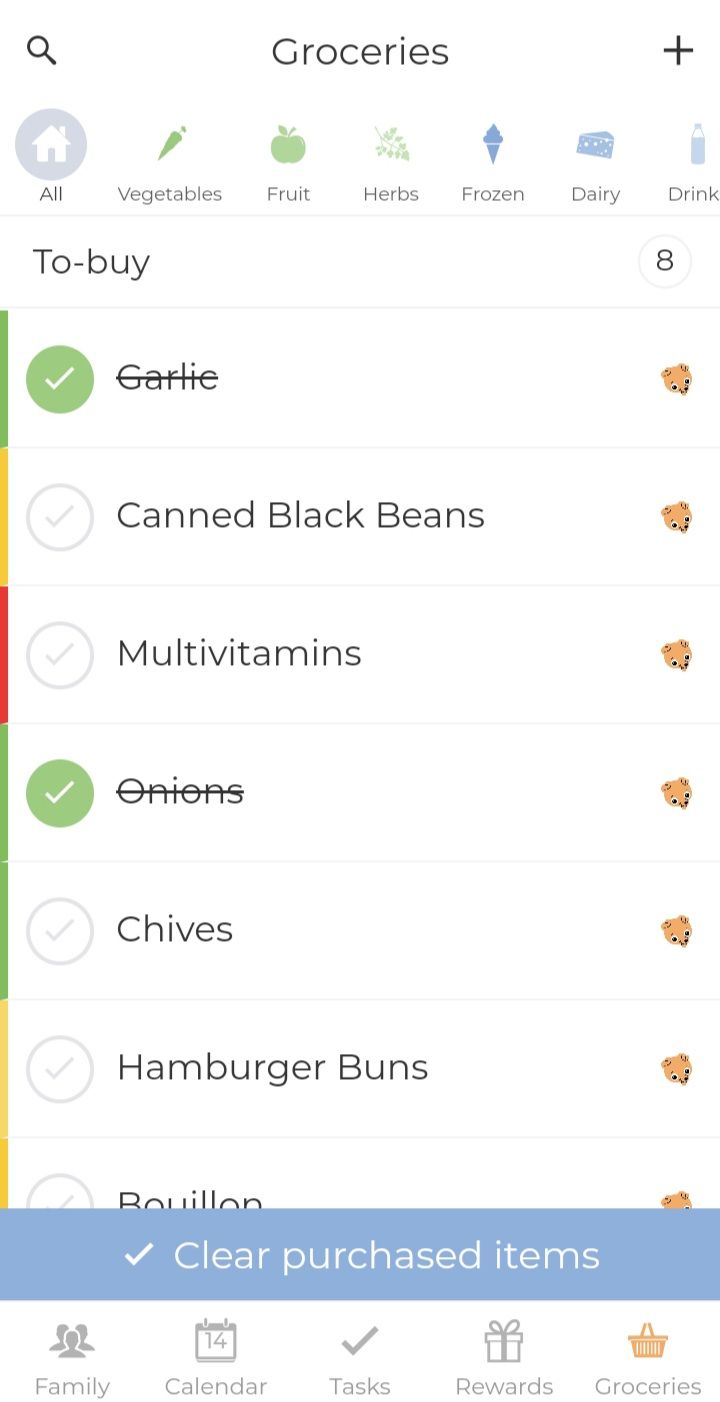Mark Chives as purchased
This screenshot has height=1402, width=720.
coord(60,931)
